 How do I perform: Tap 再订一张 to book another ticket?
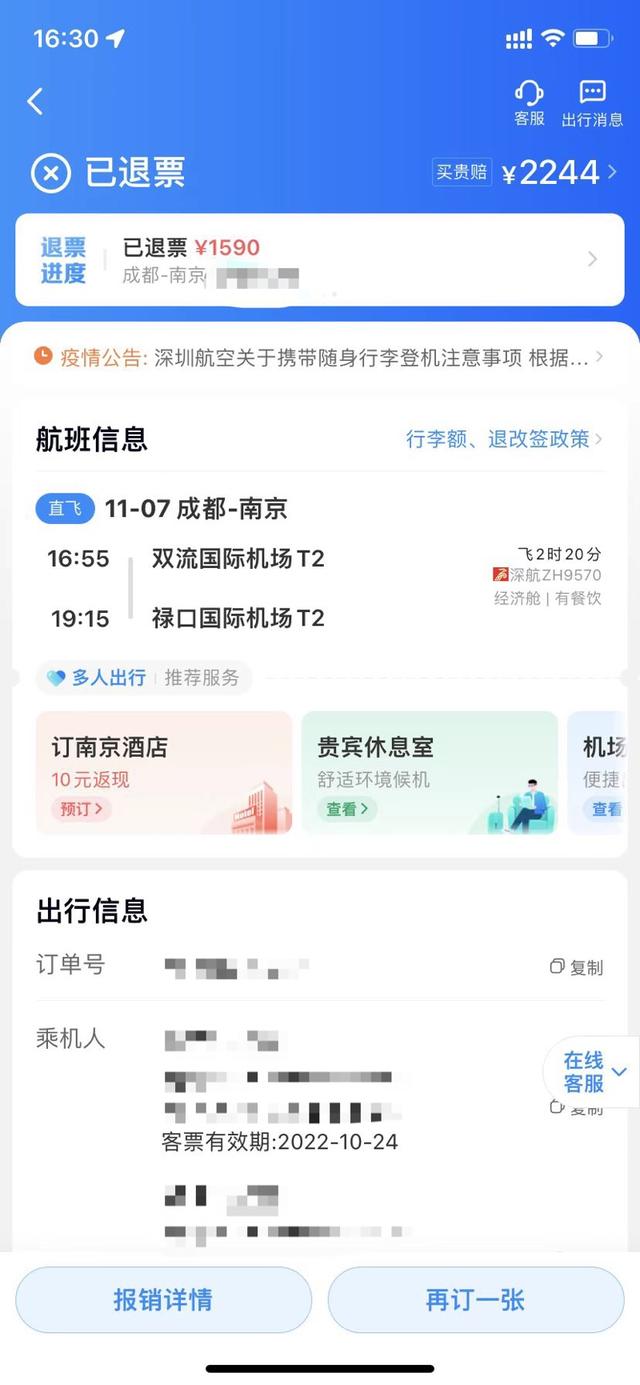[x=475, y=1300]
